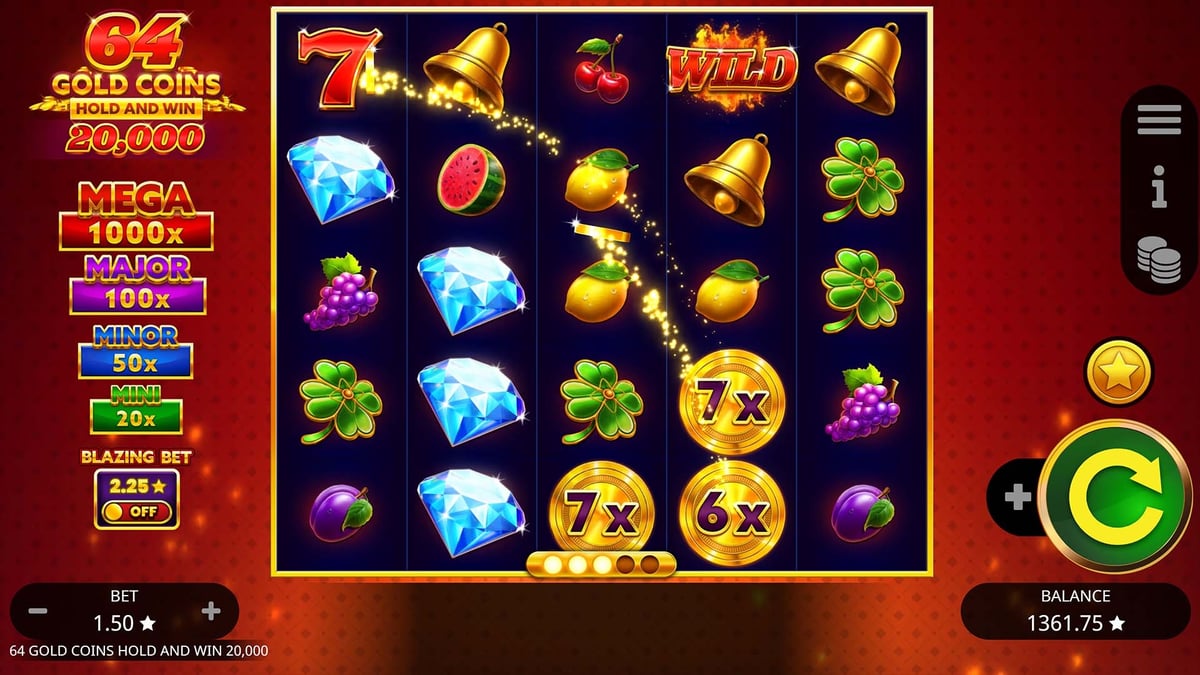Turn on the Blazing Bet toggle
The width and height of the screenshot is (1200, 675).
point(136,511)
